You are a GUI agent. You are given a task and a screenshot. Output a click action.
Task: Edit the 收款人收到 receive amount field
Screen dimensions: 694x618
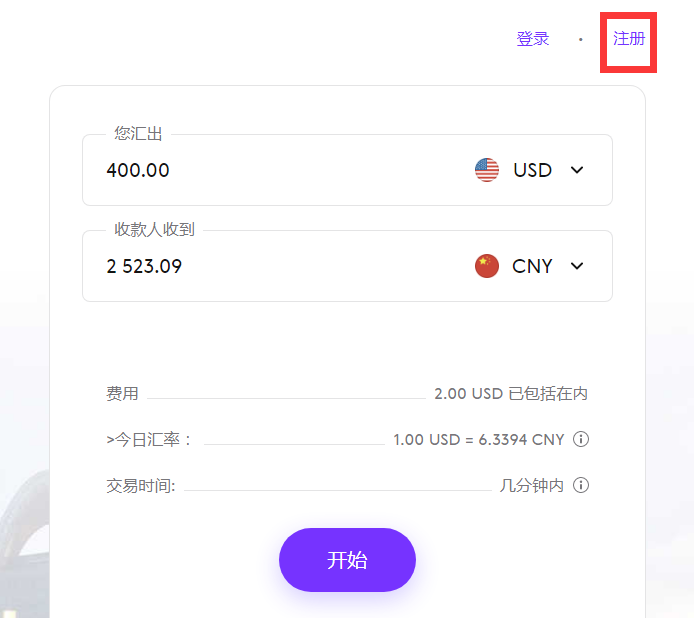pos(270,266)
